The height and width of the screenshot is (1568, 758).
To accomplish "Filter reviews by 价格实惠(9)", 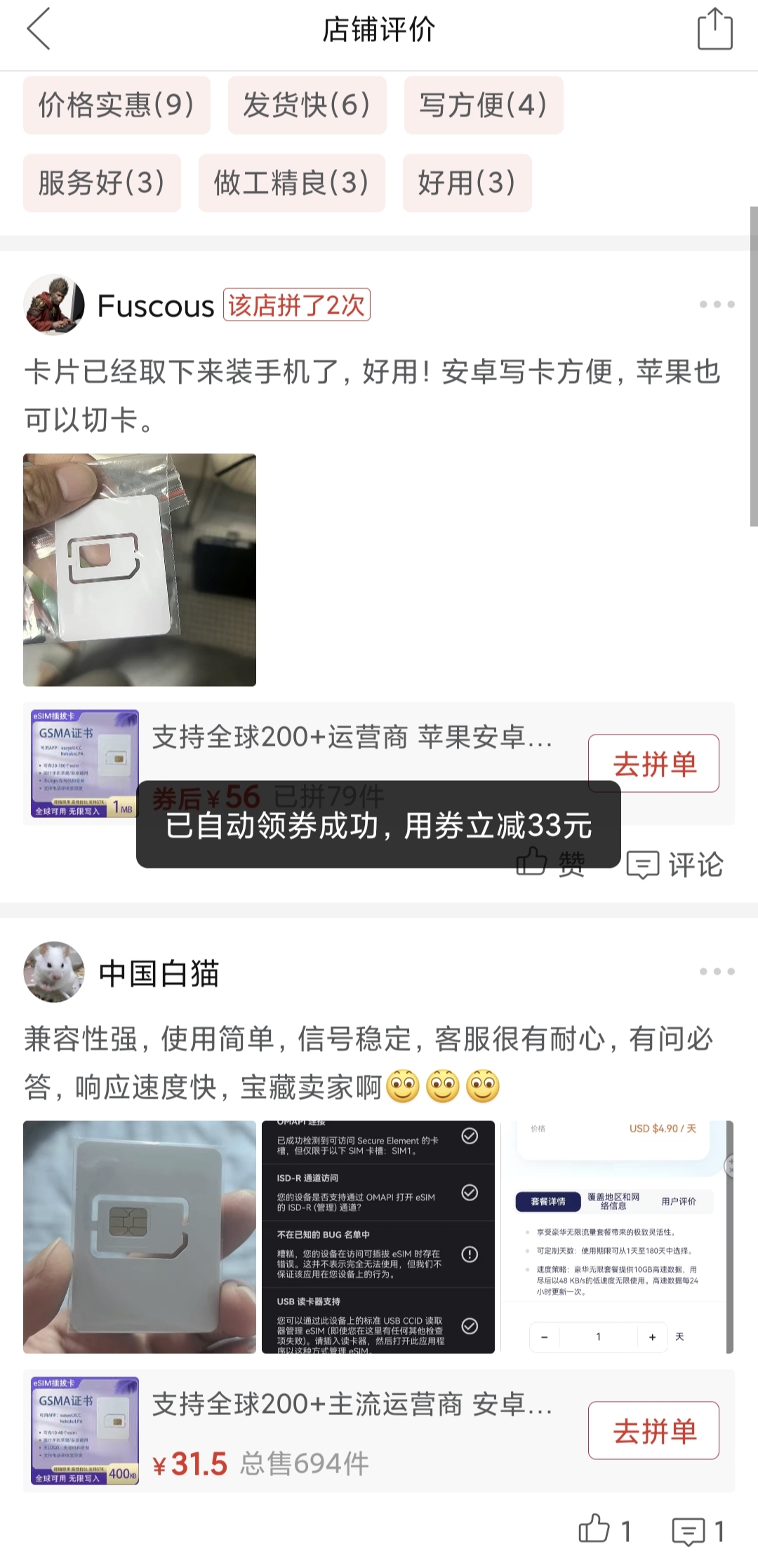I will tap(117, 105).
